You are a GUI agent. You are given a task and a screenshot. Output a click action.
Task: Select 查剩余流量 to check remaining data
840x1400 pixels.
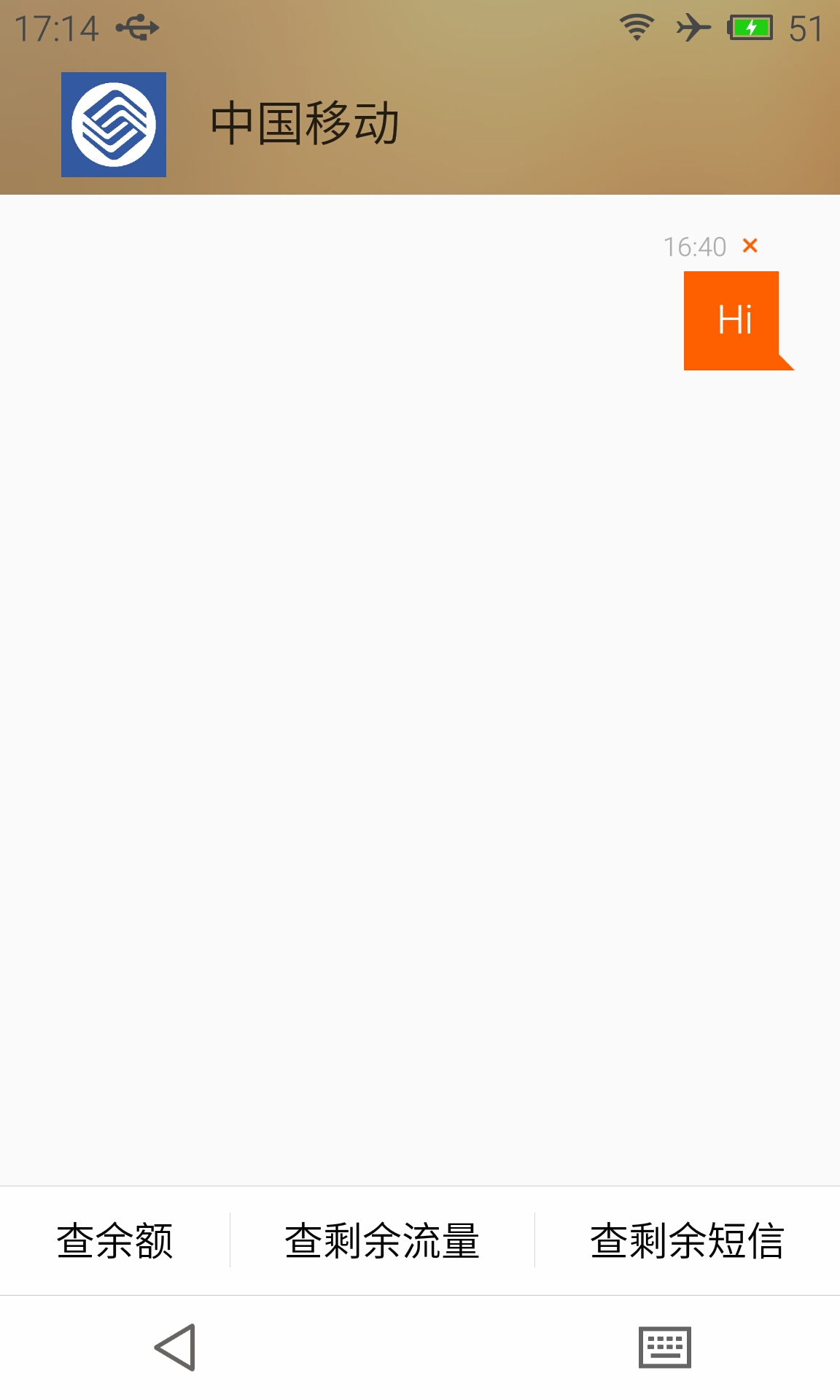(x=382, y=1240)
